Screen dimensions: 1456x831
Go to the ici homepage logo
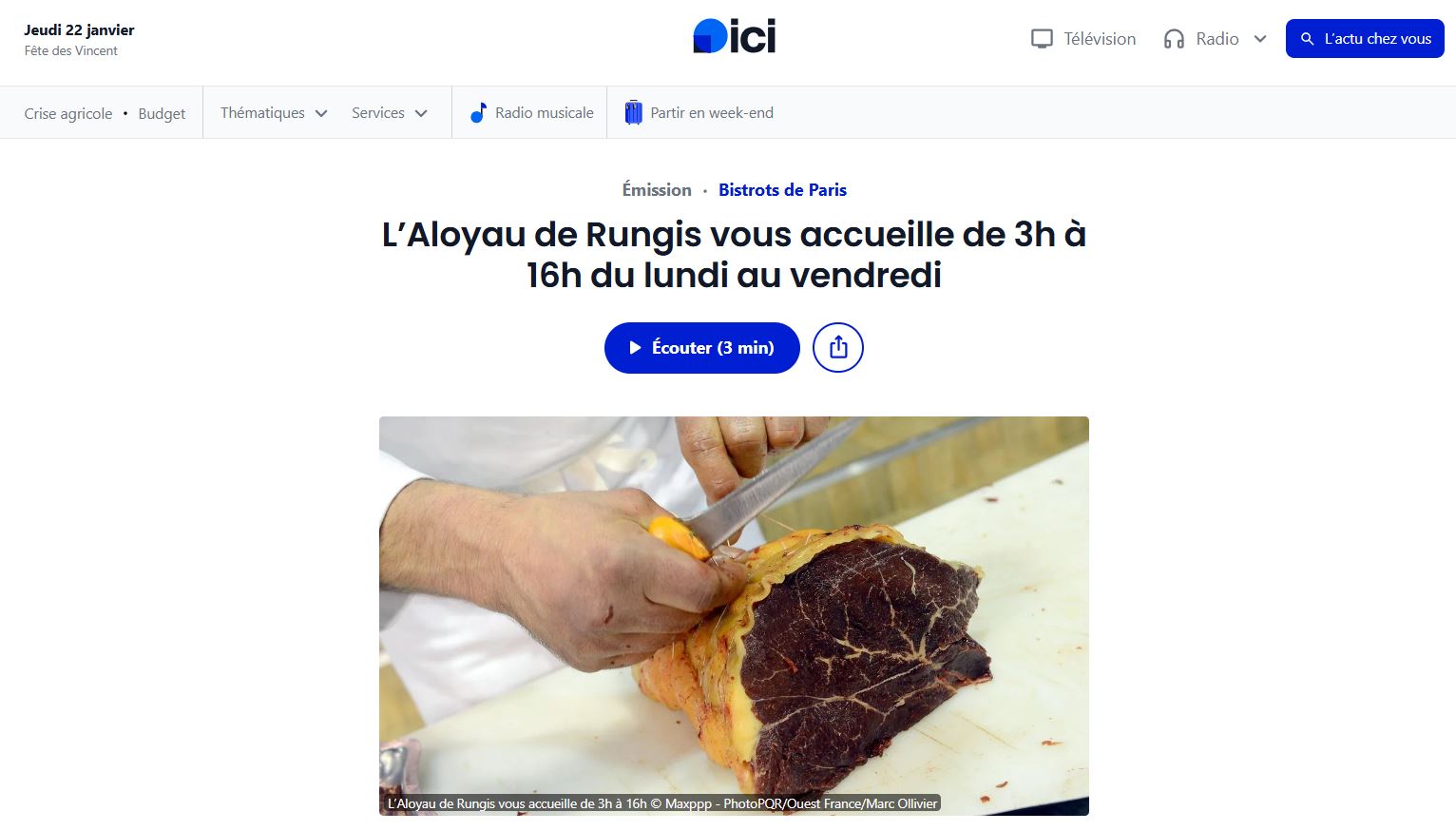tap(734, 37)
